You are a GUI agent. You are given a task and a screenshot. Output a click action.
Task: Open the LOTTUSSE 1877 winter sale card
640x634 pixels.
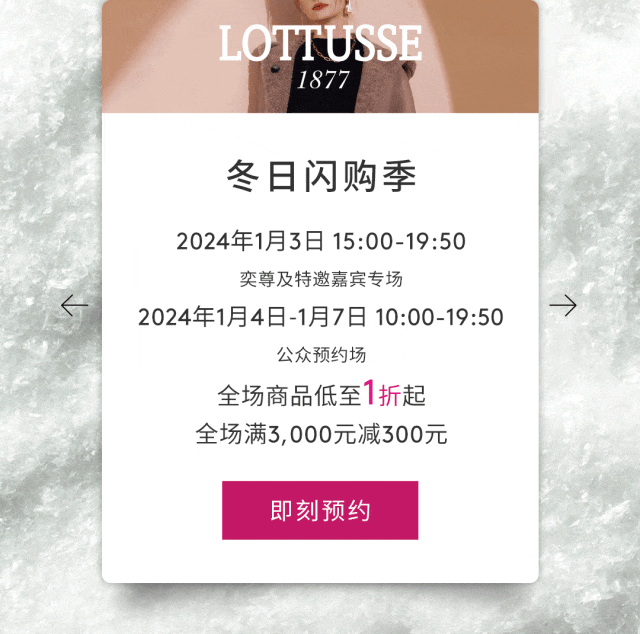click(320, 291)
